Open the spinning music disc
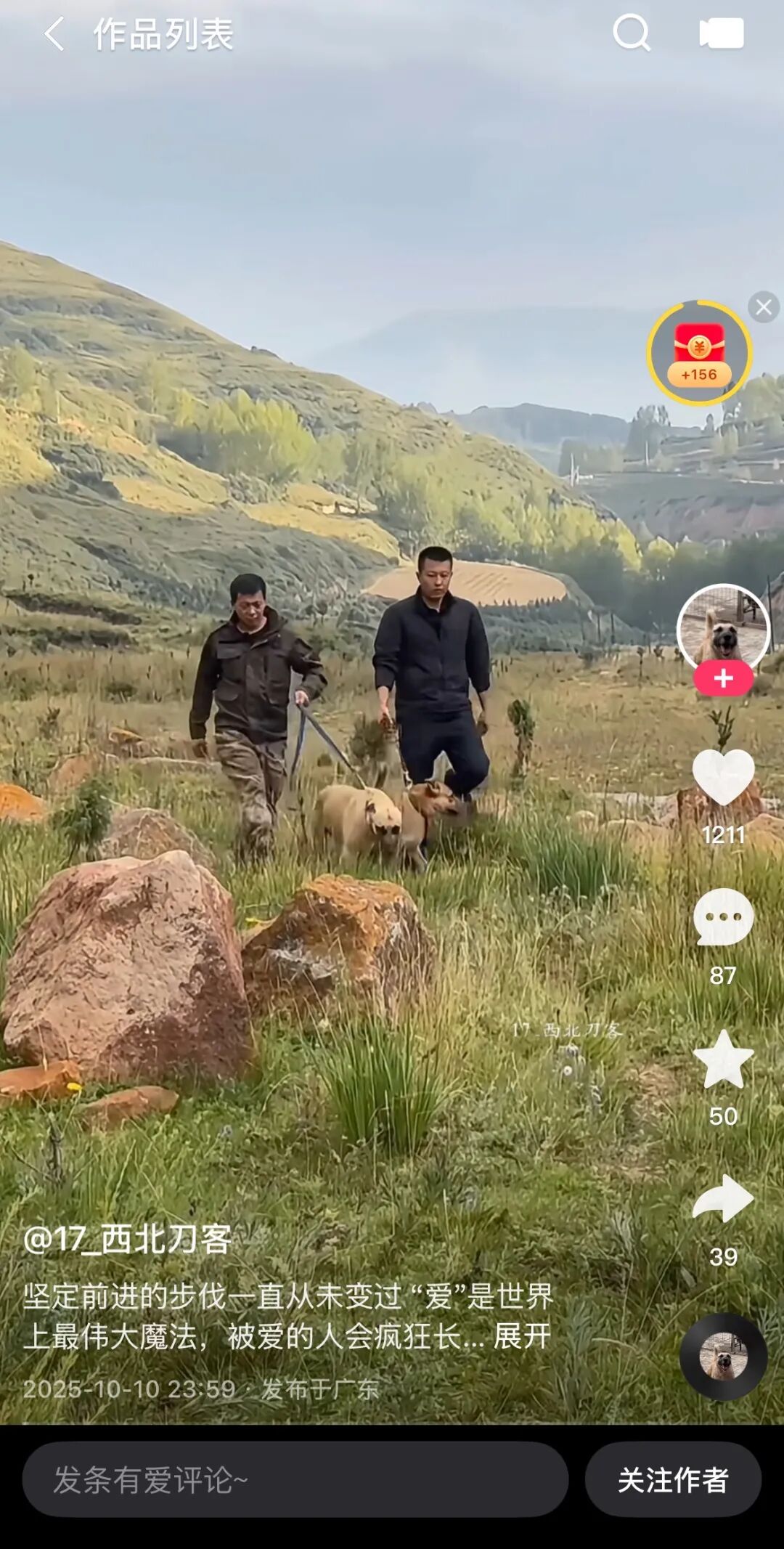The image size is (784, 1549). 723,1357
